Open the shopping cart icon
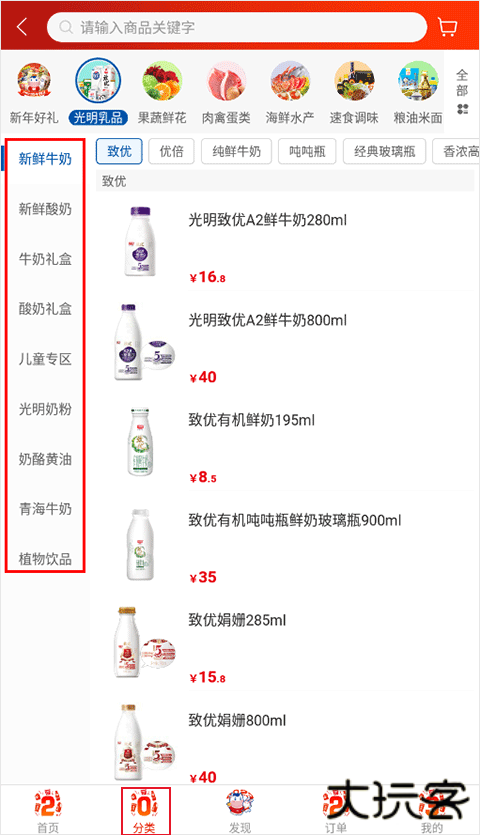480x835 pixels. (447, 27)
